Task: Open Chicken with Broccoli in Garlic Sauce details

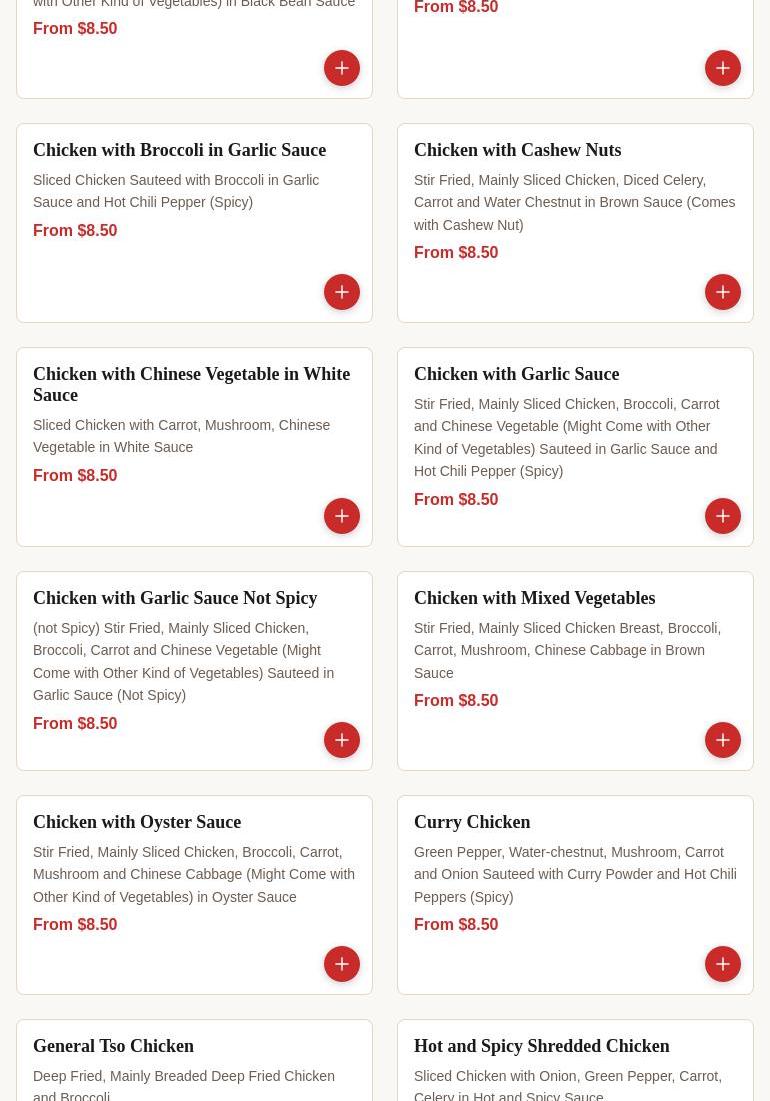Action: (x=179, y=150)
